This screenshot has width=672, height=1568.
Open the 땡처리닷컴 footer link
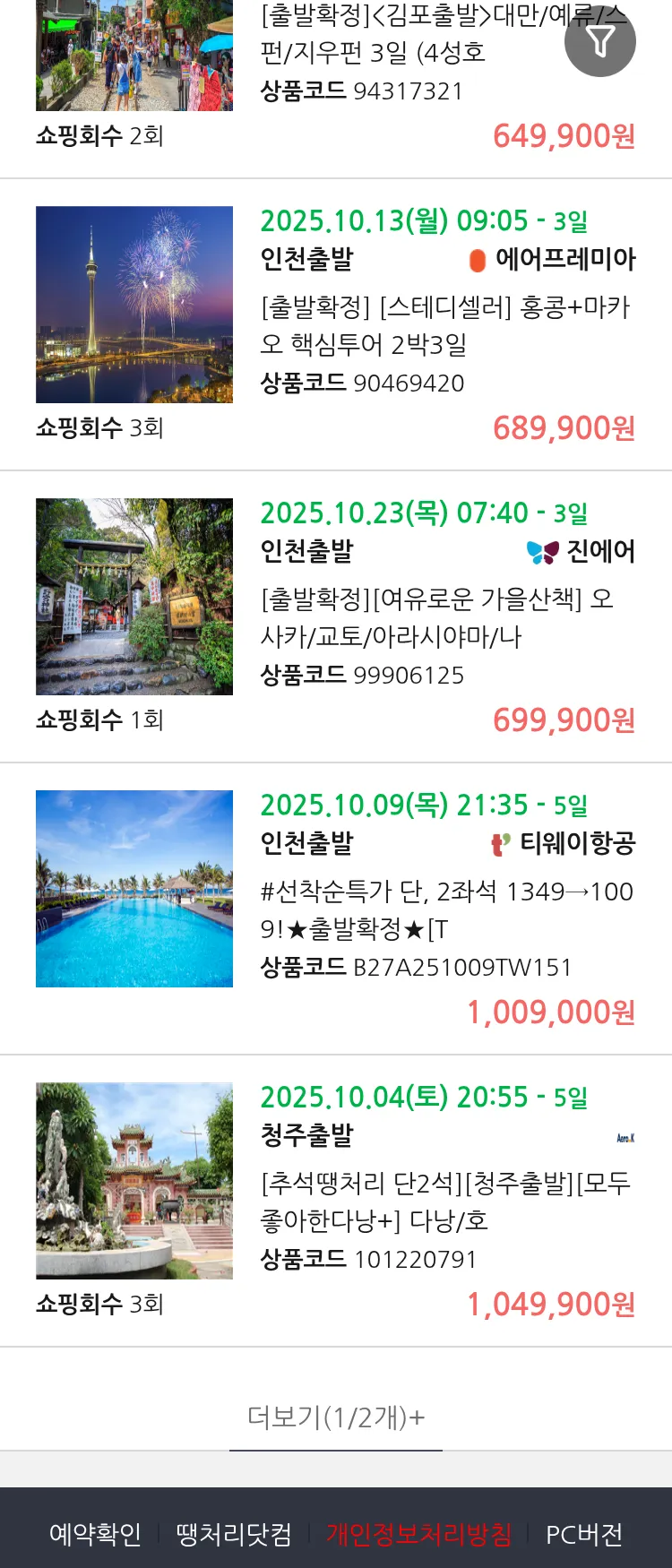[x=234, y=1534]
